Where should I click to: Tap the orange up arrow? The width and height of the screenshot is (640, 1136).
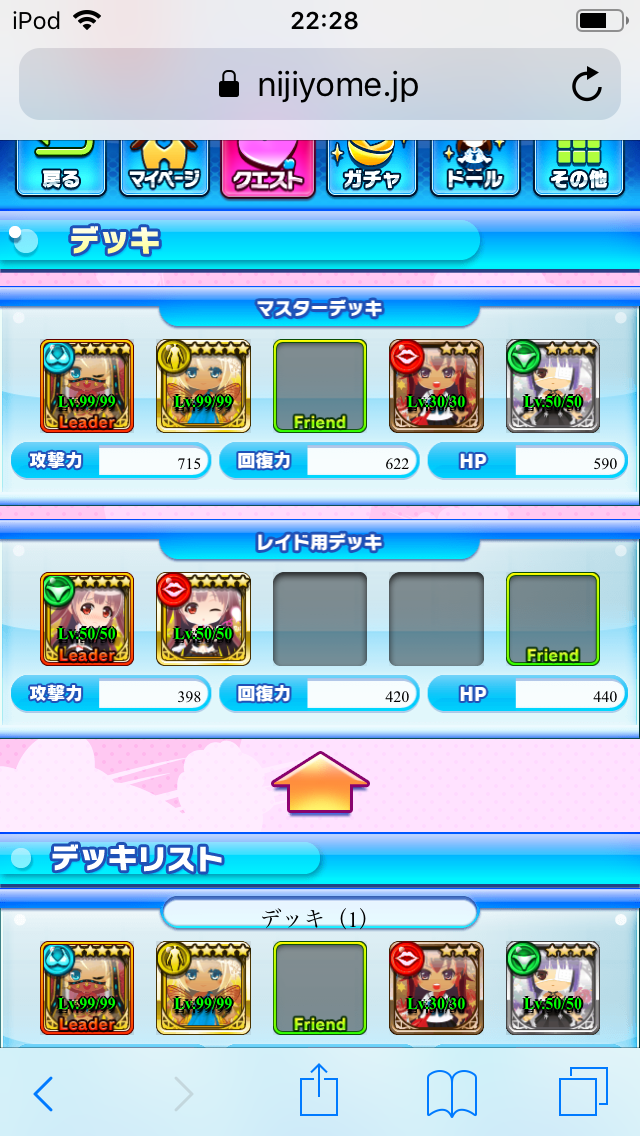pyautogui.click(x=320, y=782)
